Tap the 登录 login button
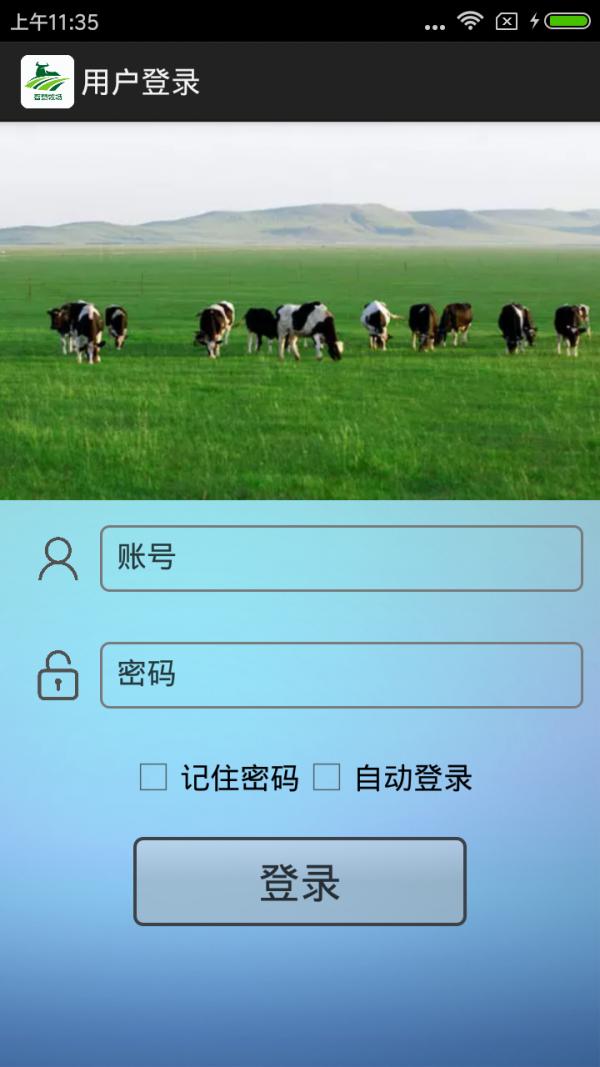 coord(300,881)
